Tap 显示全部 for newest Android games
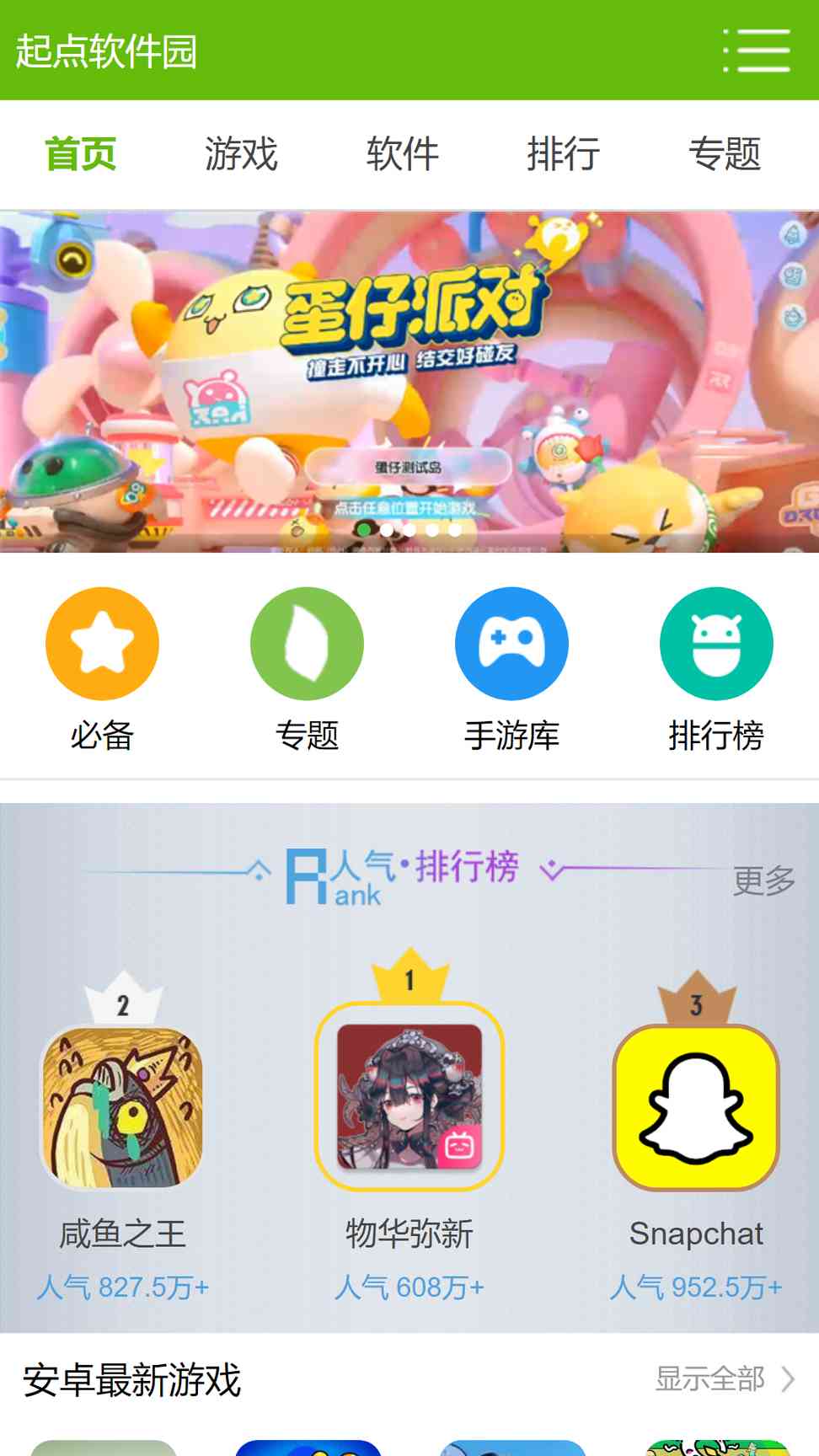The width and height of the screenshot is (819, 1456). click(724, 1379)
